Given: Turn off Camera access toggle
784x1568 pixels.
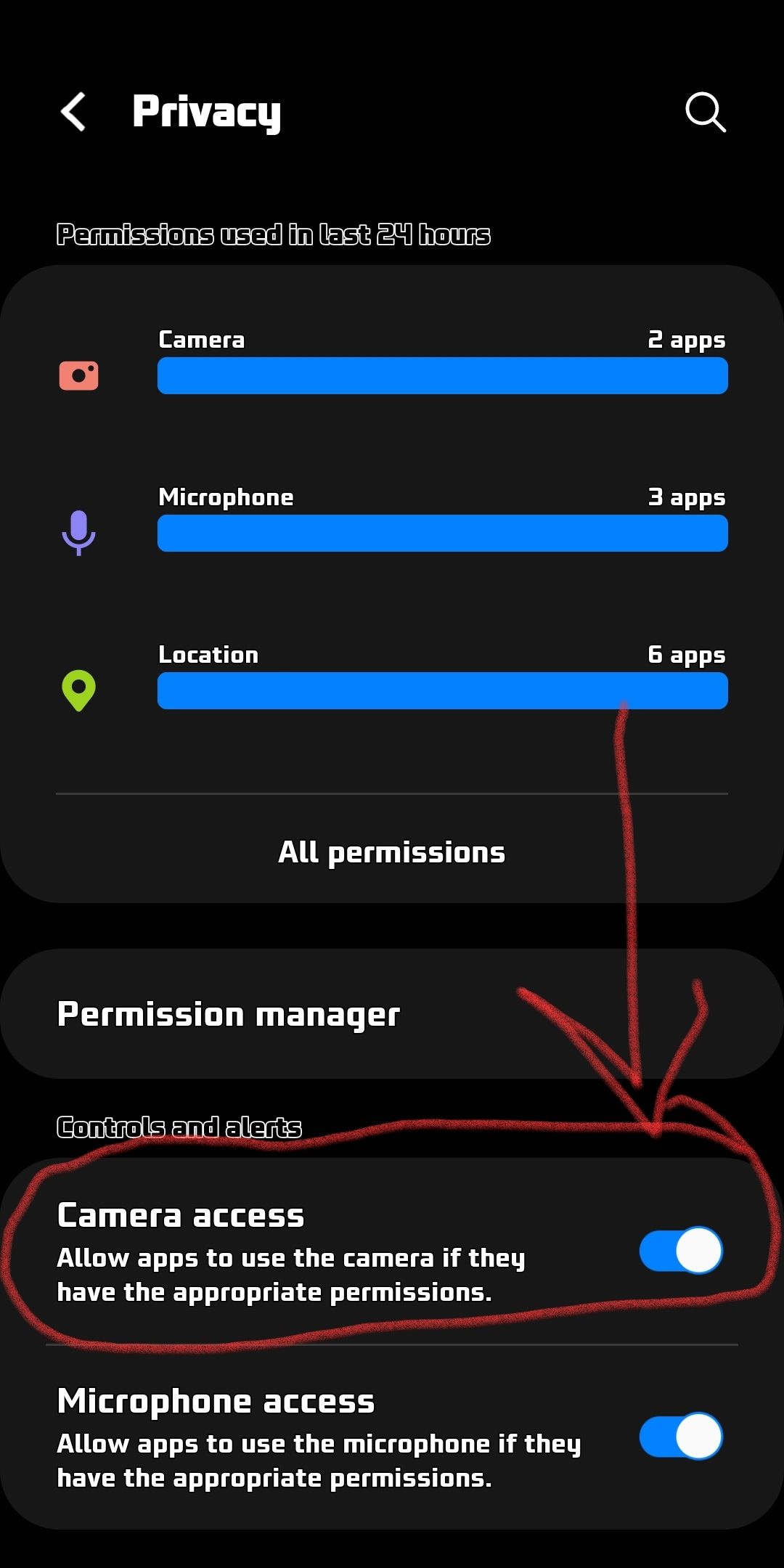Looking at the screenshot, I should coord(680,1250).
